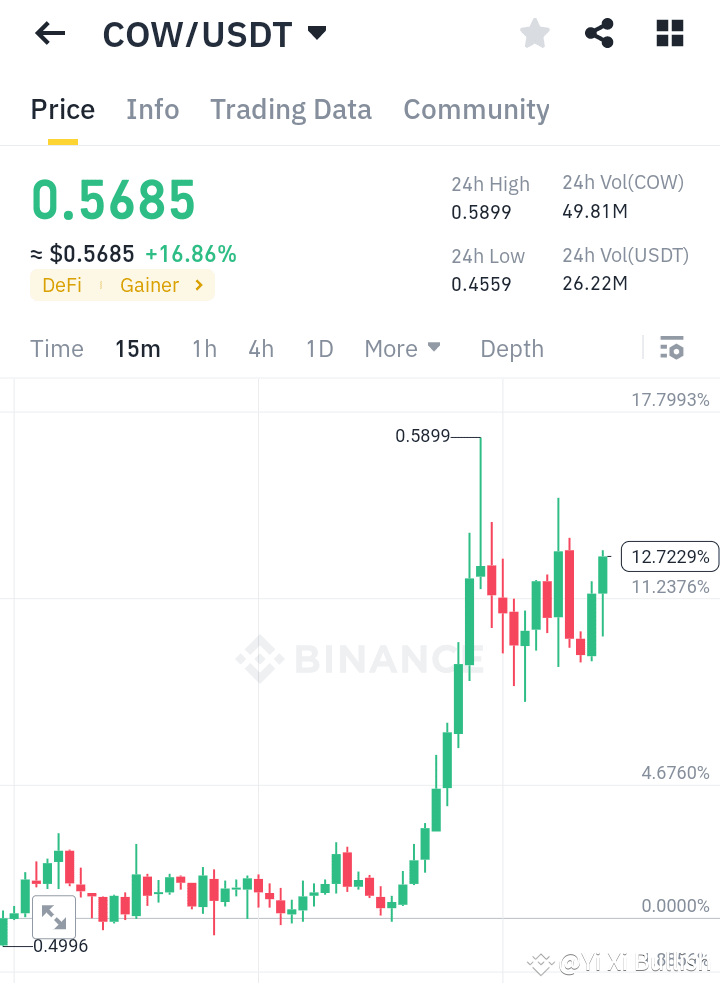
Task: Tap the 0.5899 high price label
Action: click(423, 436)
